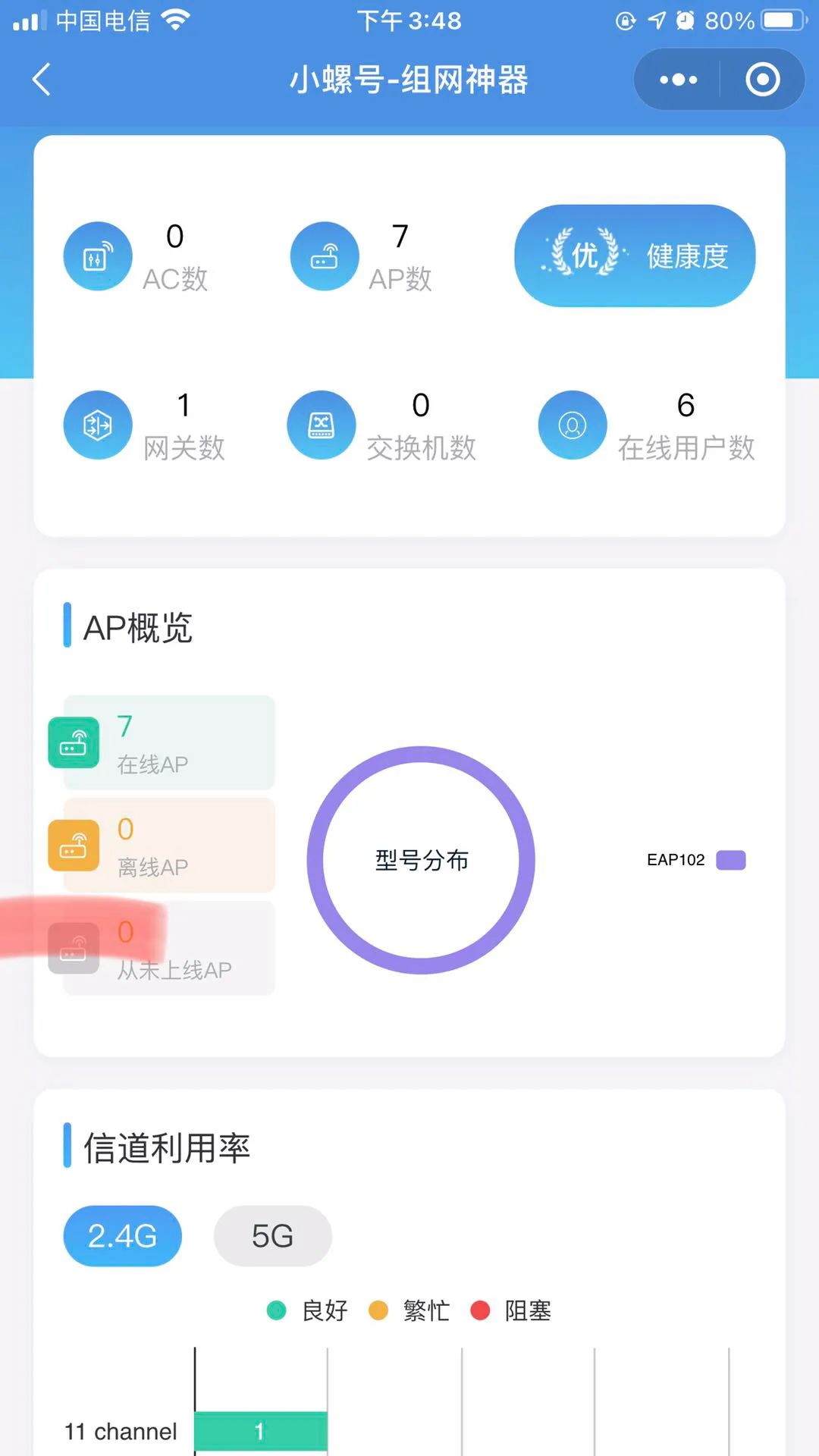819x1456 pixels.
Task: Open the 离线AP card
Action: click(168, 846)
